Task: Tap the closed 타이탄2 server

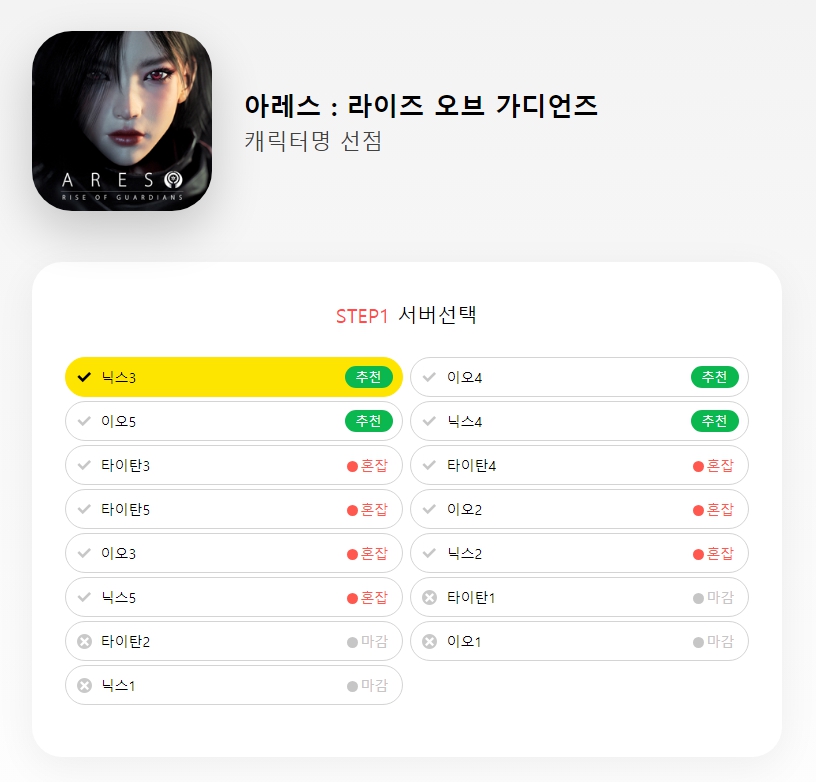Action: (x=233, y=641)
